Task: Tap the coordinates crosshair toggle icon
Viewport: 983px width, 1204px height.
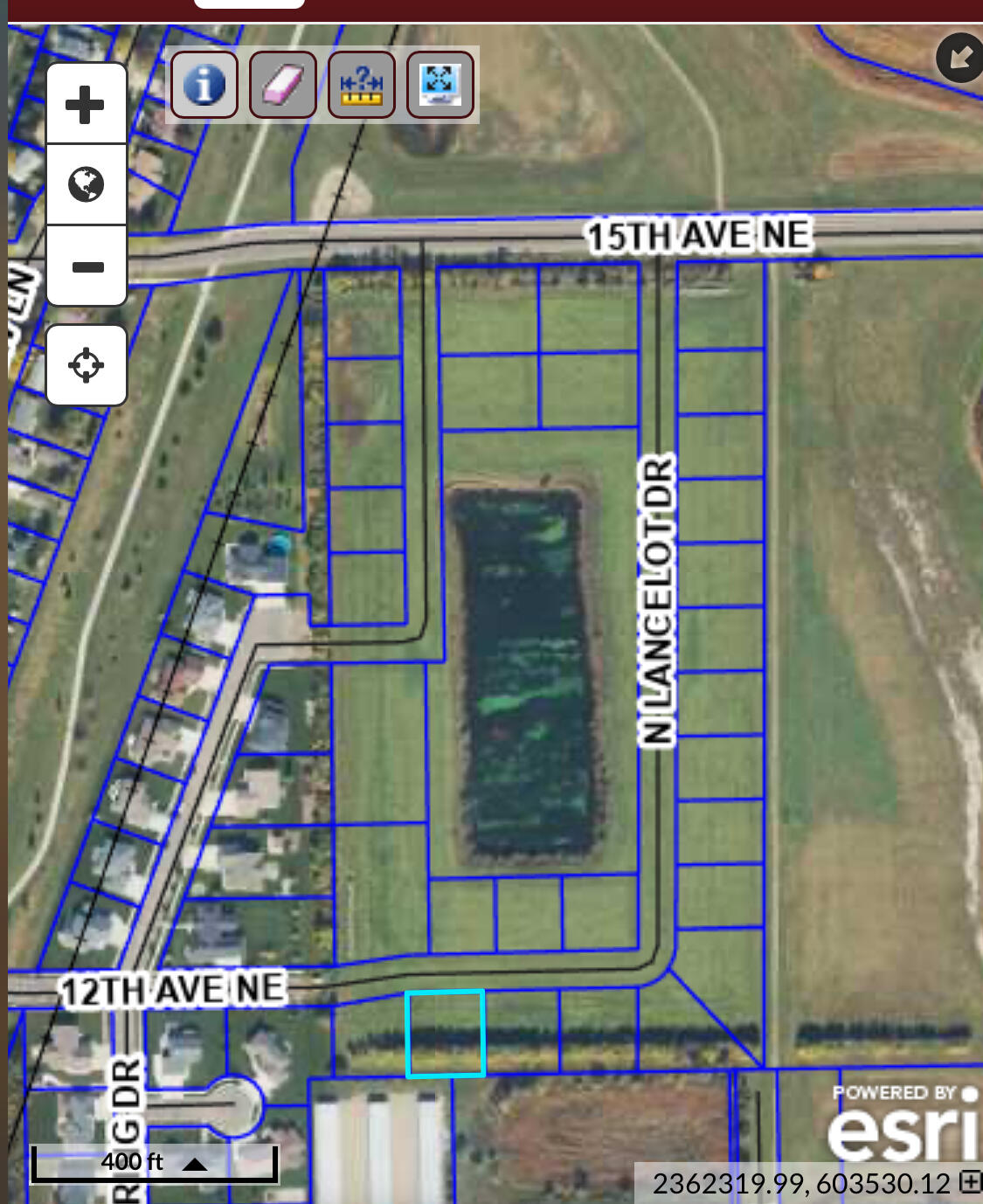Action: pyautogui.click(x=970, y=1182)
